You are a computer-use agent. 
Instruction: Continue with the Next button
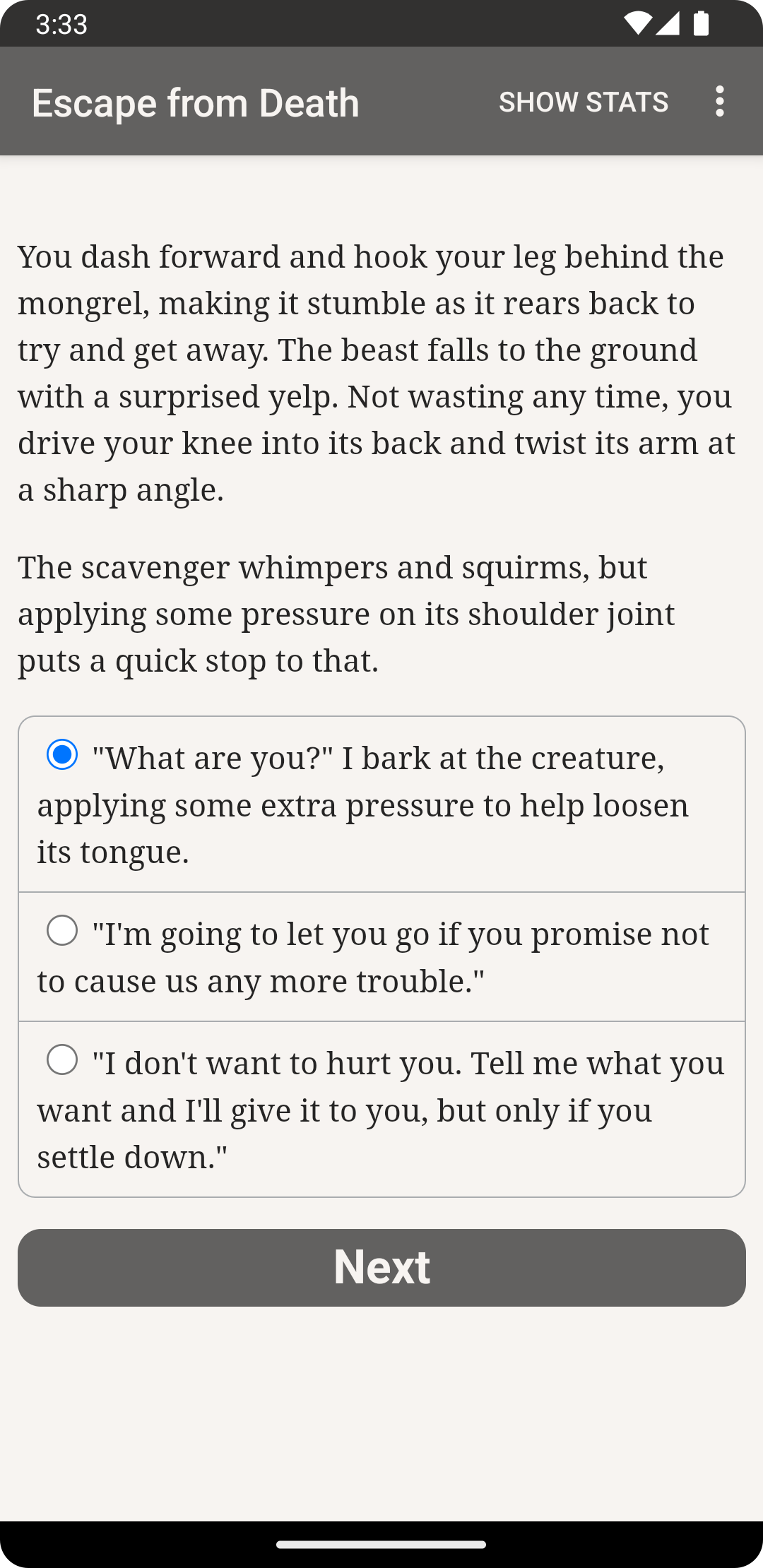[x=381, y=1268]
